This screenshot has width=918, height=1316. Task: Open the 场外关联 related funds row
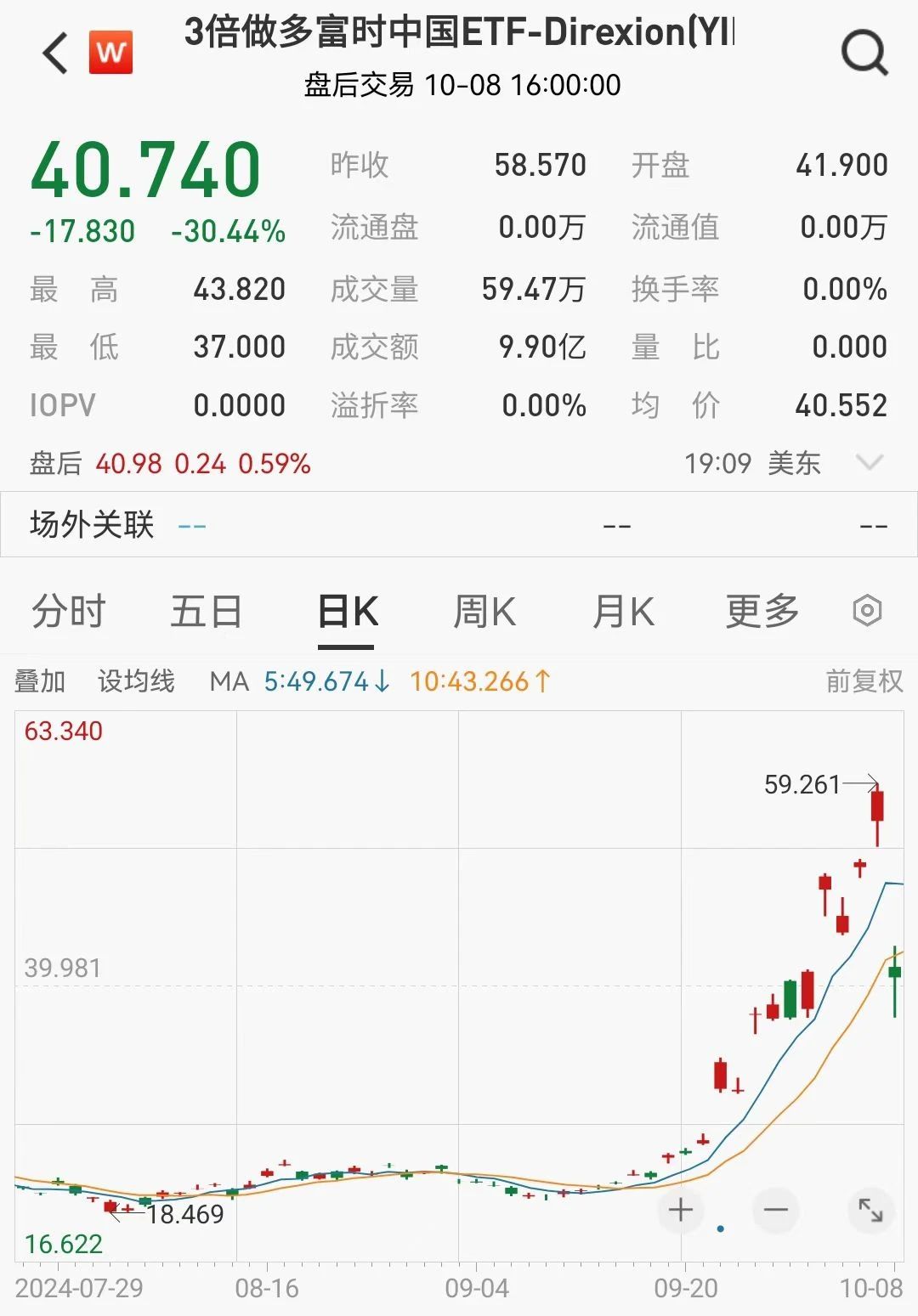[459, 525]
